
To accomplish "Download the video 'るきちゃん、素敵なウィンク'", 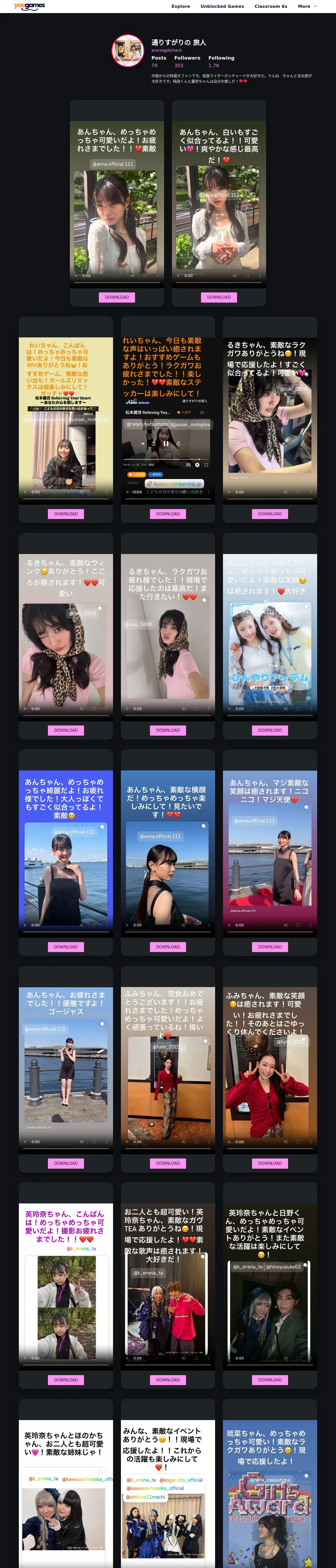I will [66, 730].
